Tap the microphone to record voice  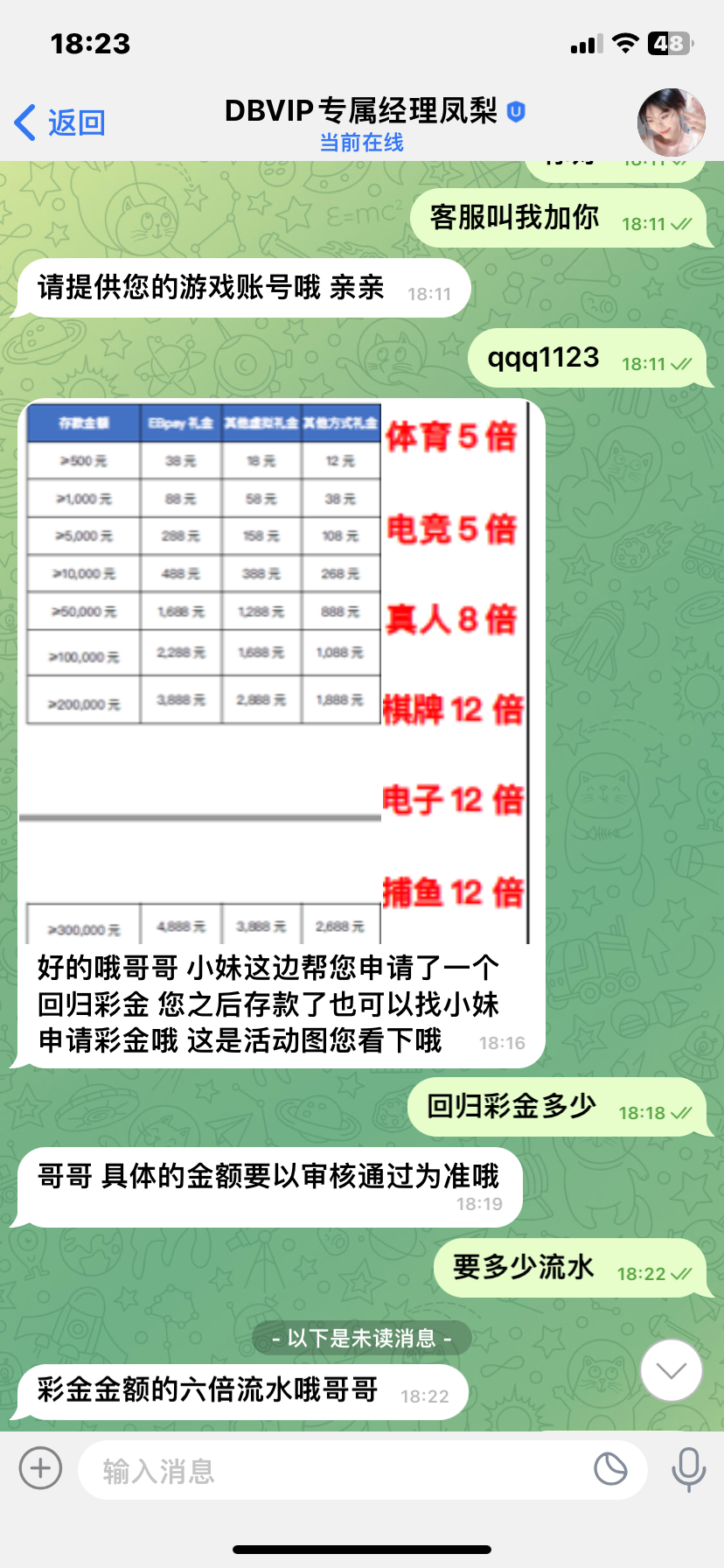[x=688, y=1469]
